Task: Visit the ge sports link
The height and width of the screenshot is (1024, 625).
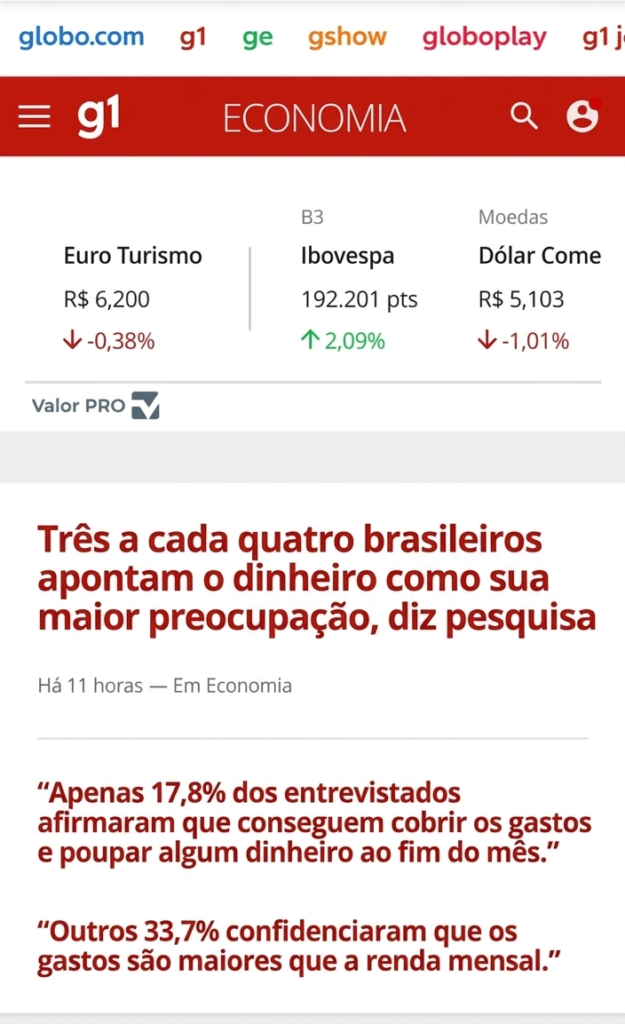Action: pos(257,38)
